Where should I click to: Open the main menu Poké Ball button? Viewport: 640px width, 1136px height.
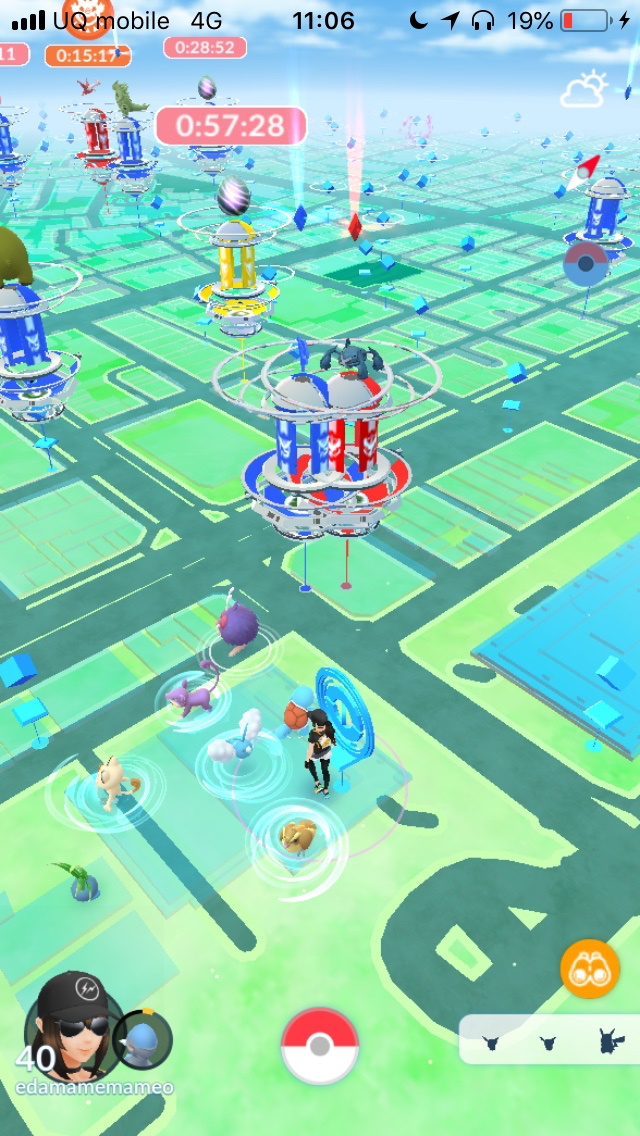click(x=320, y=1046)
